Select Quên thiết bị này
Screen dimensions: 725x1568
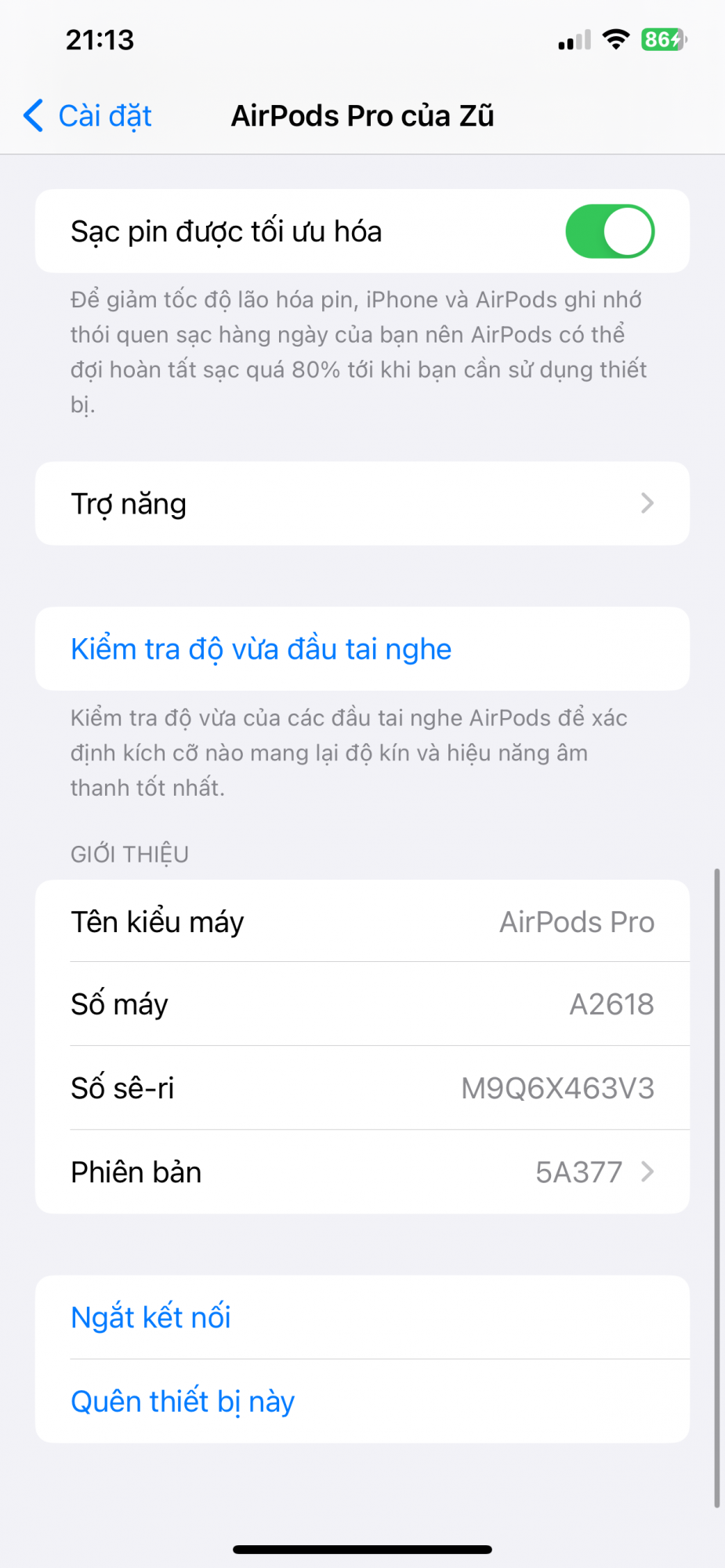[x=183, y=1401]
